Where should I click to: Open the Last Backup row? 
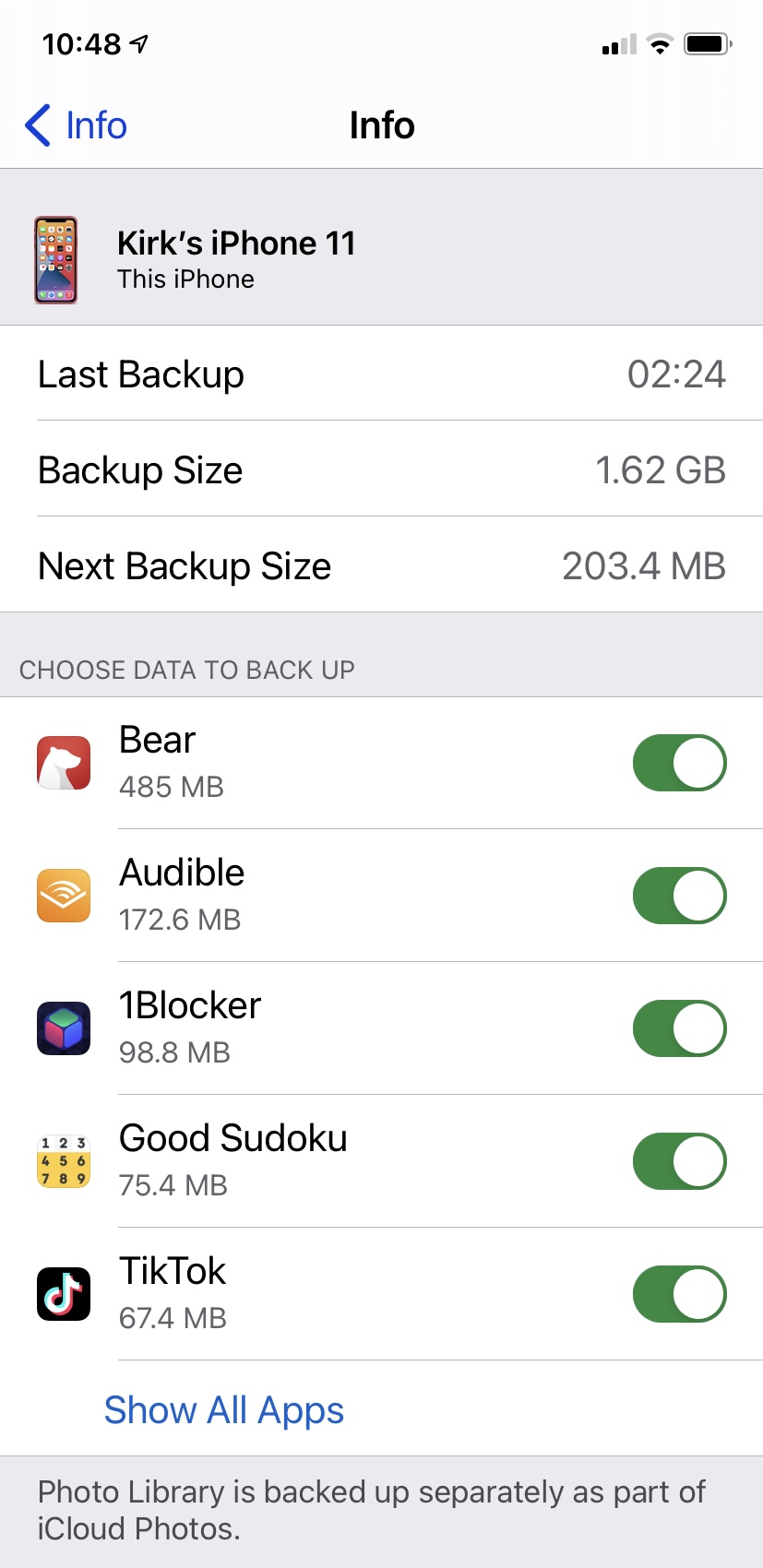click(x=381, y=374)
